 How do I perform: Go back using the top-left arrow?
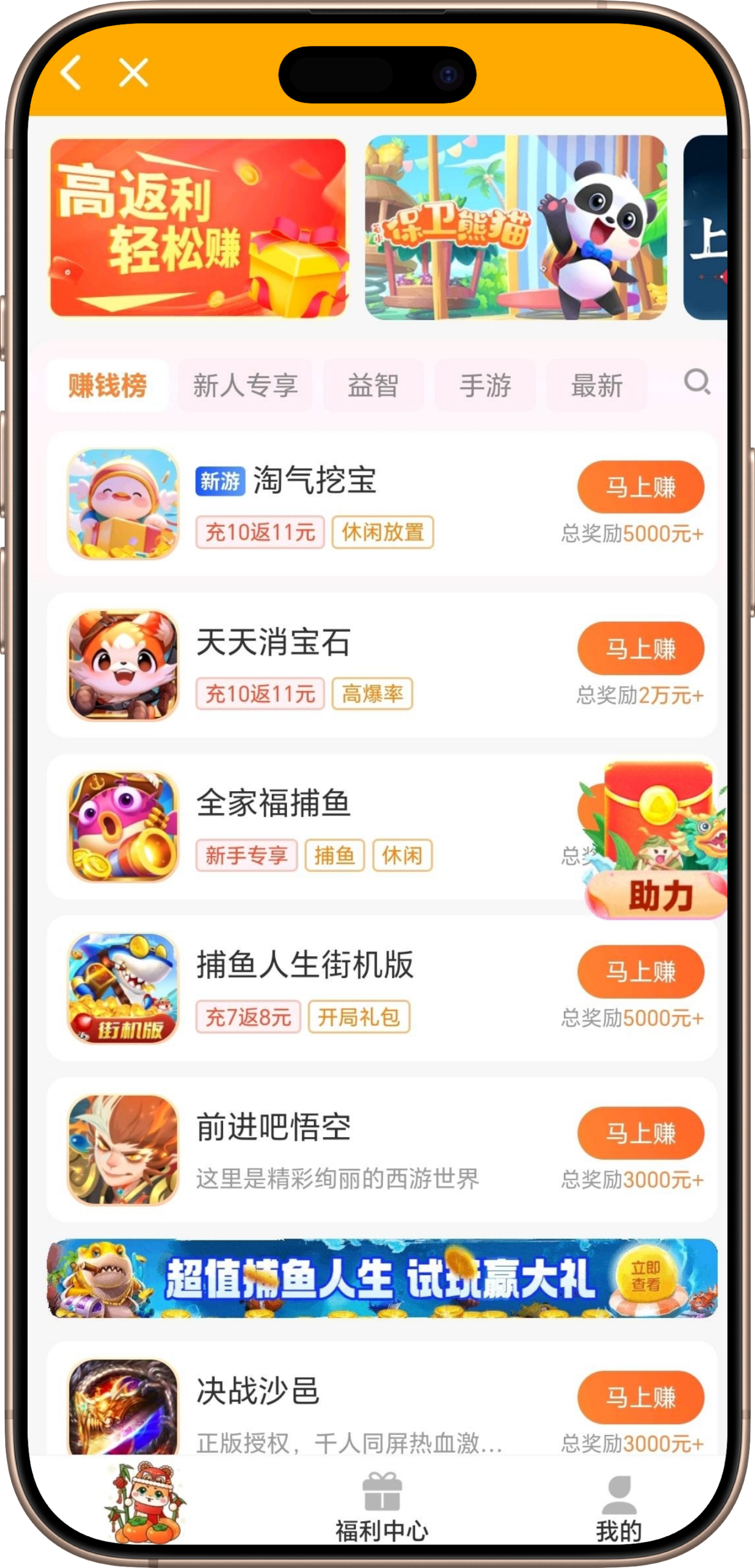[71, 73]
